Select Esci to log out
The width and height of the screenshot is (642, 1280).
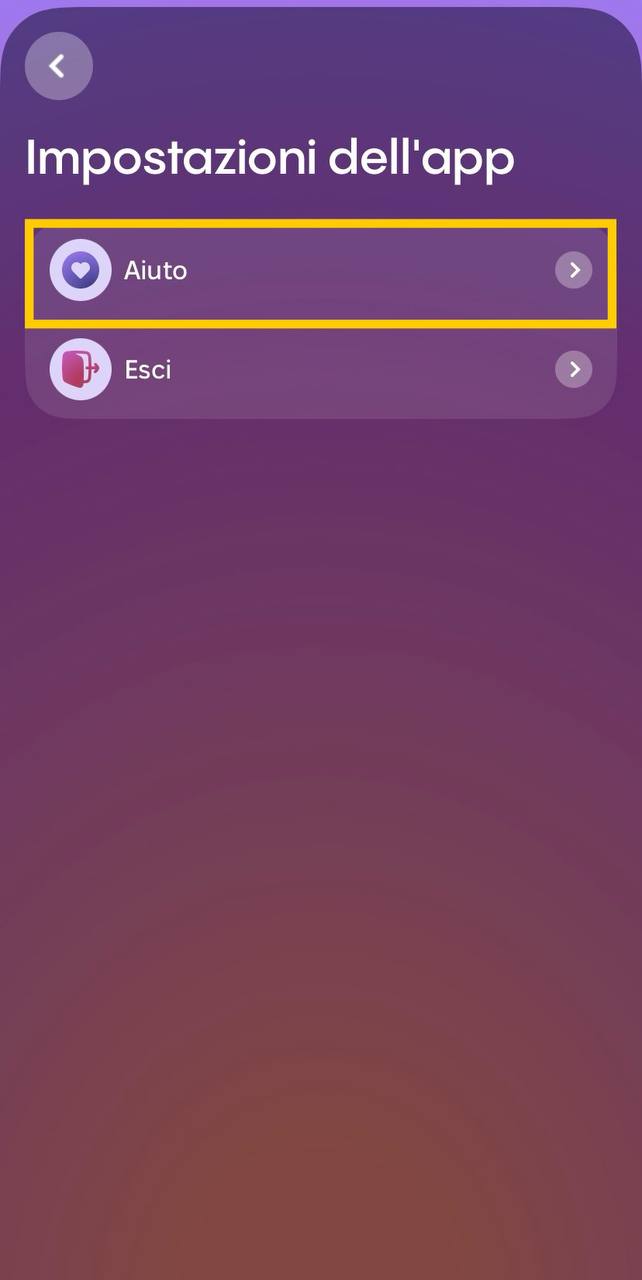coord(320,370)
